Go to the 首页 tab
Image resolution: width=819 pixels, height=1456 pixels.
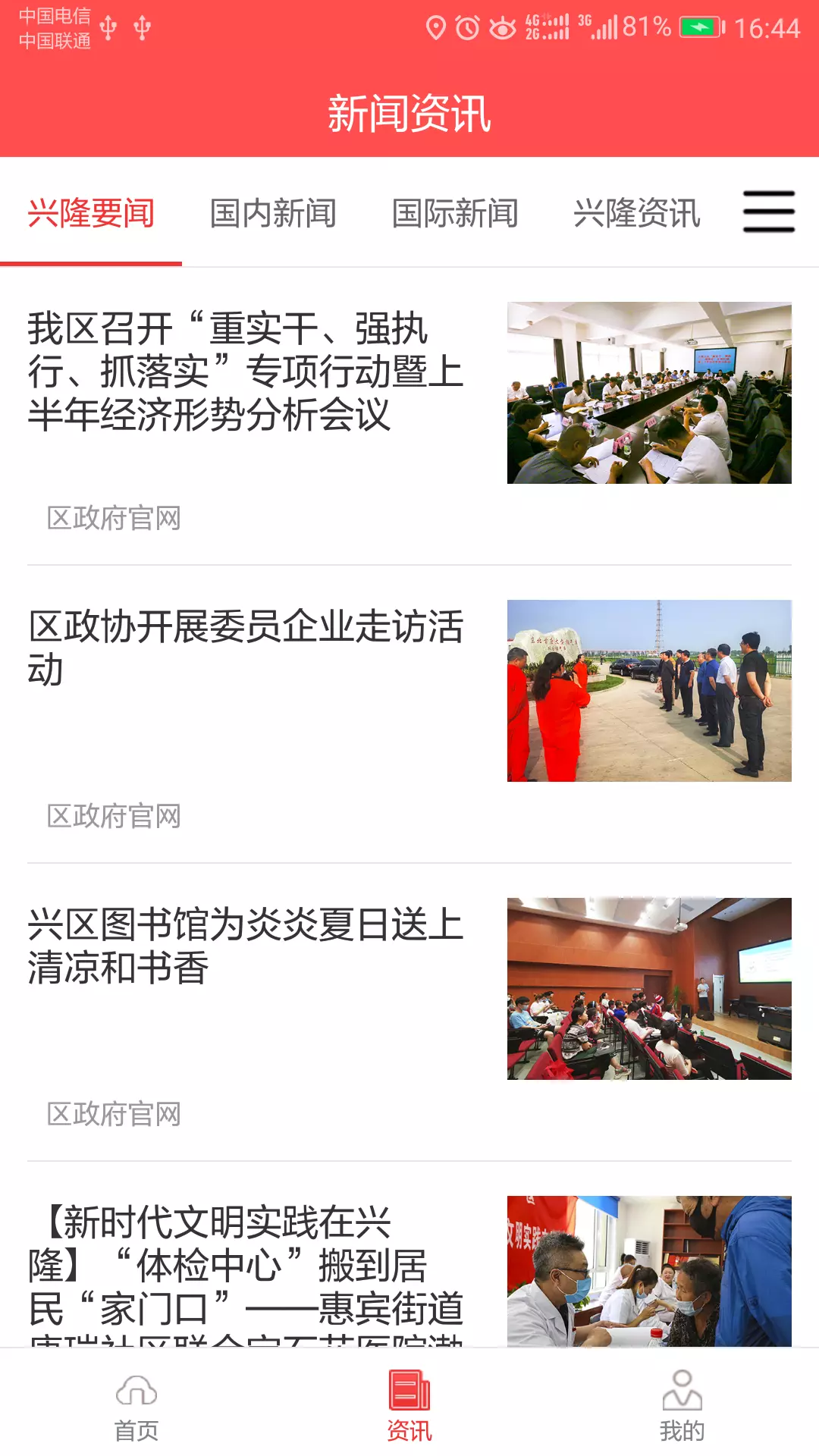click(136, 1407)
